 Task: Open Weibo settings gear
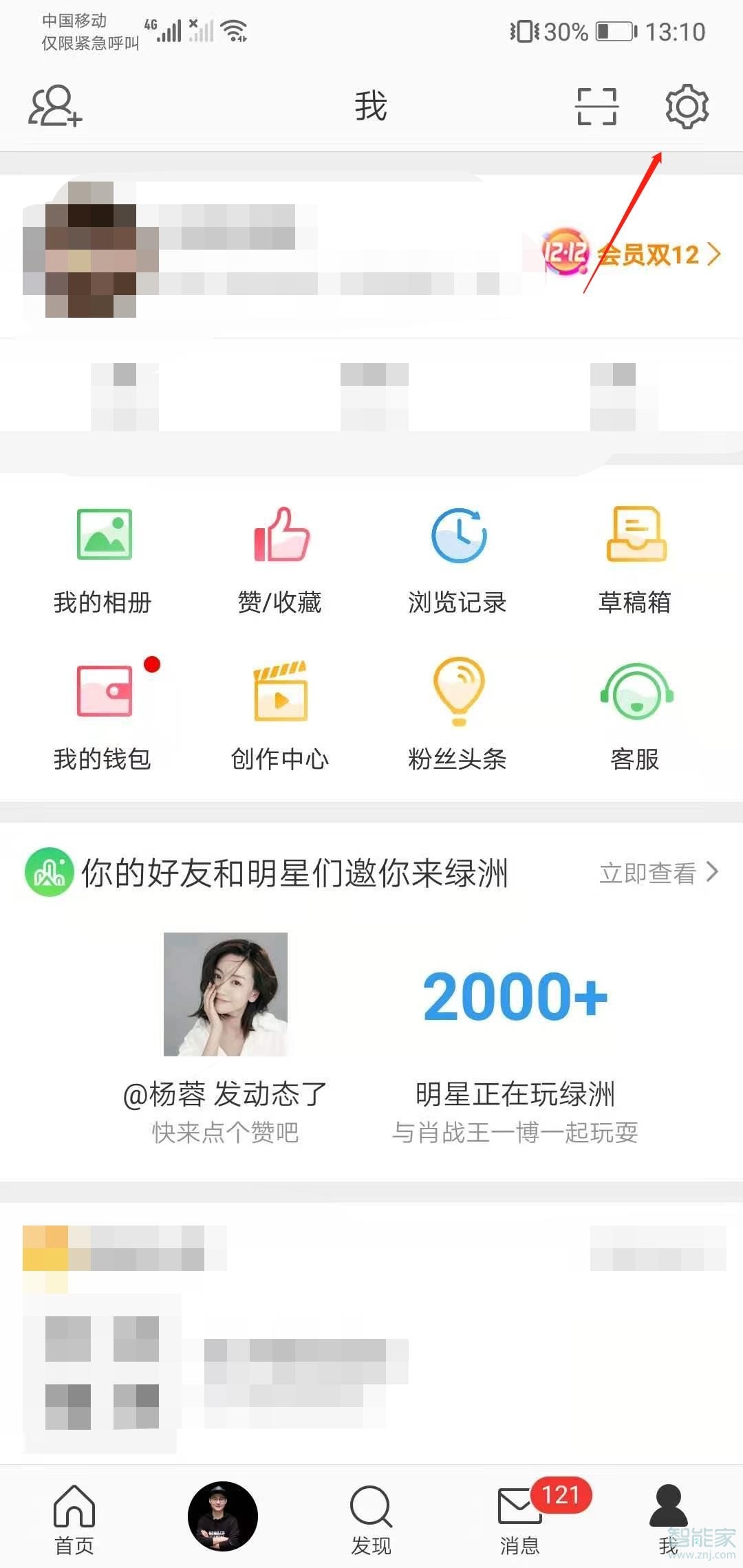point(685,106)
